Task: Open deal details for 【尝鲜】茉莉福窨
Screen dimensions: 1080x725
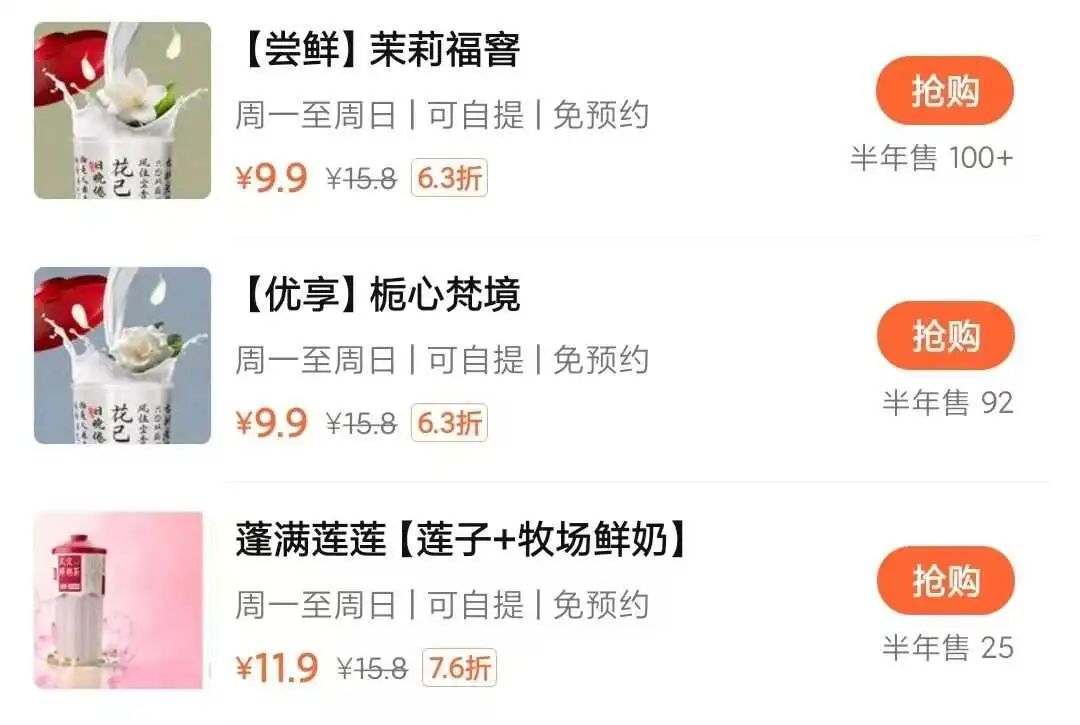Action: [380, 50]
